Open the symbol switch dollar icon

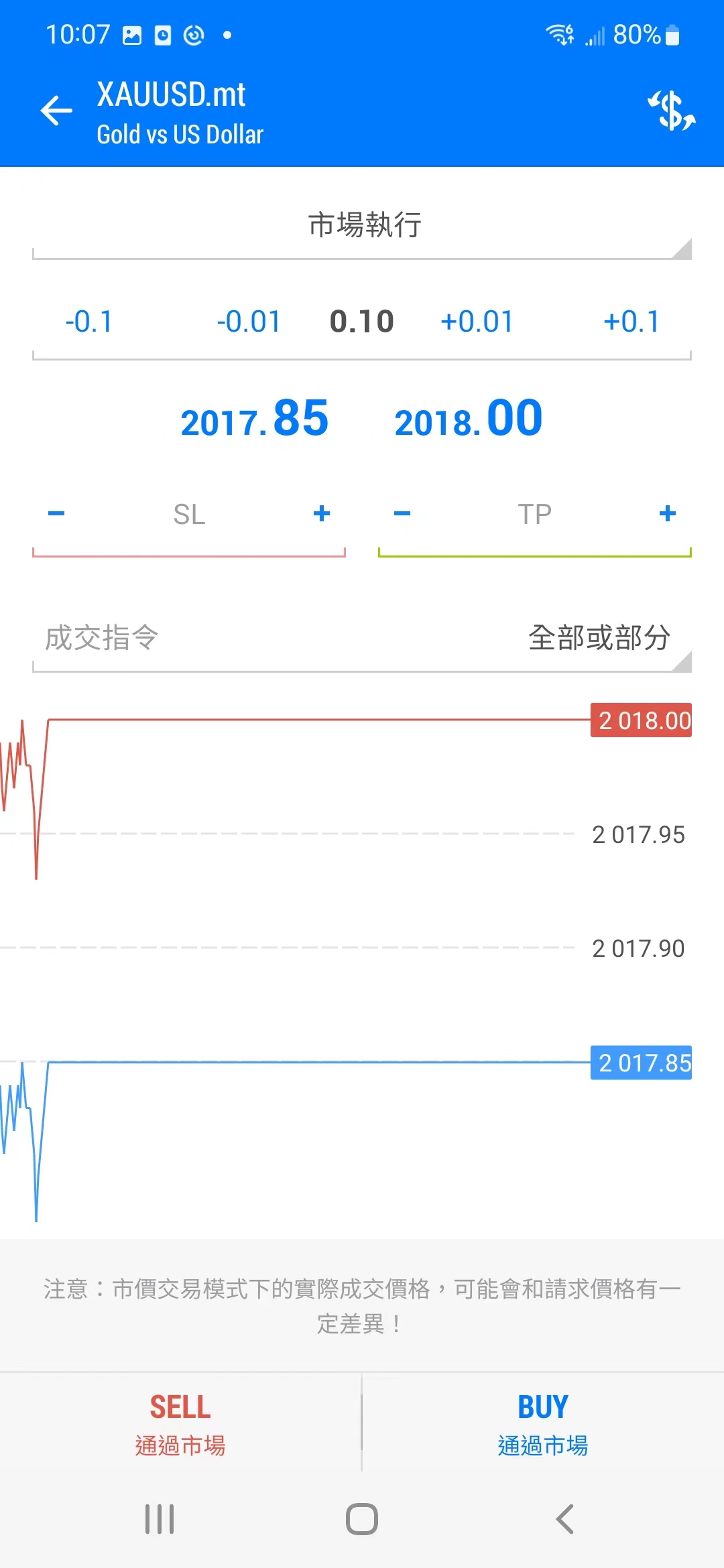(671, 111)
